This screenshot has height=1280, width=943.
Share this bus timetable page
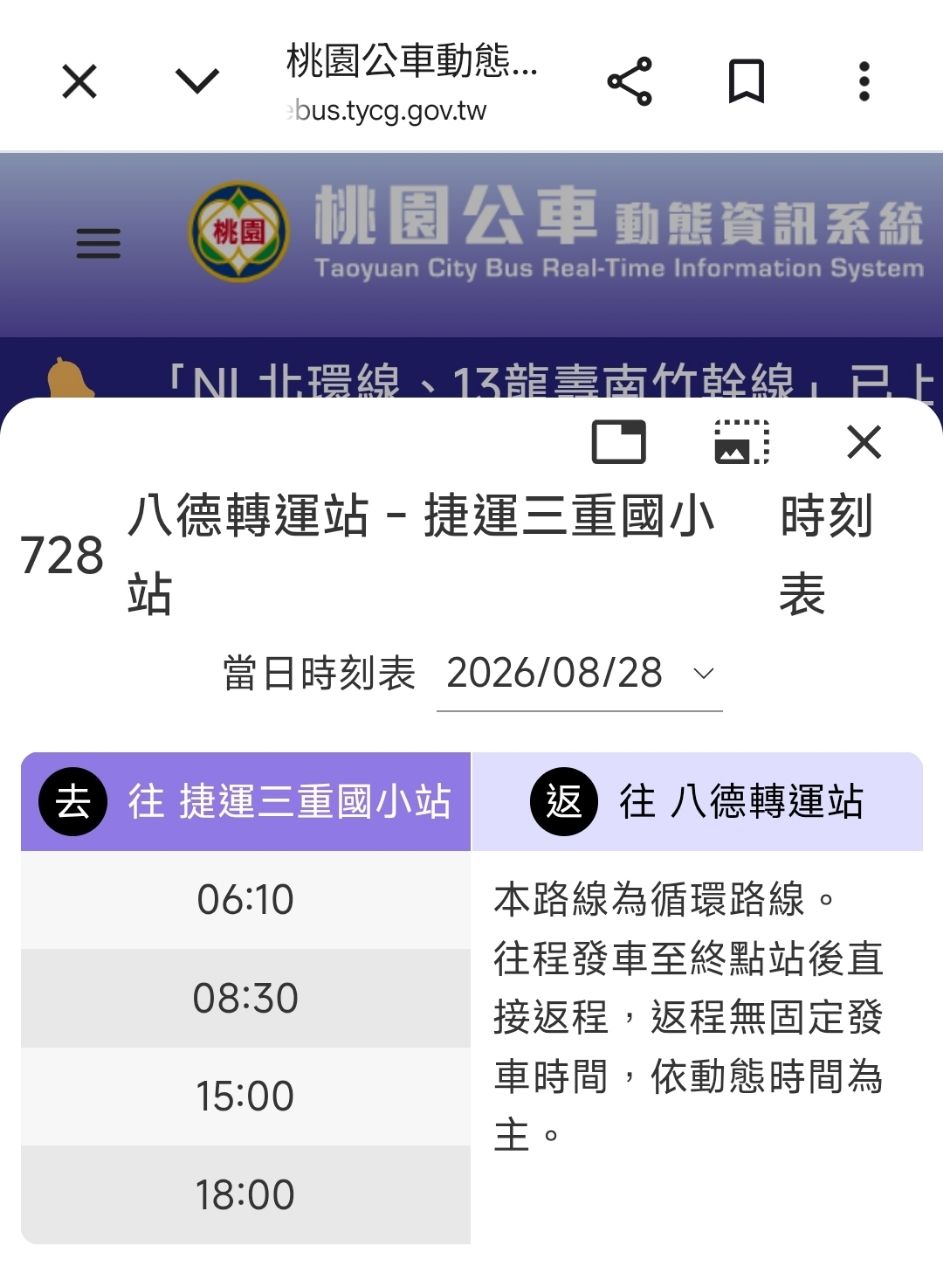point(629,81)
